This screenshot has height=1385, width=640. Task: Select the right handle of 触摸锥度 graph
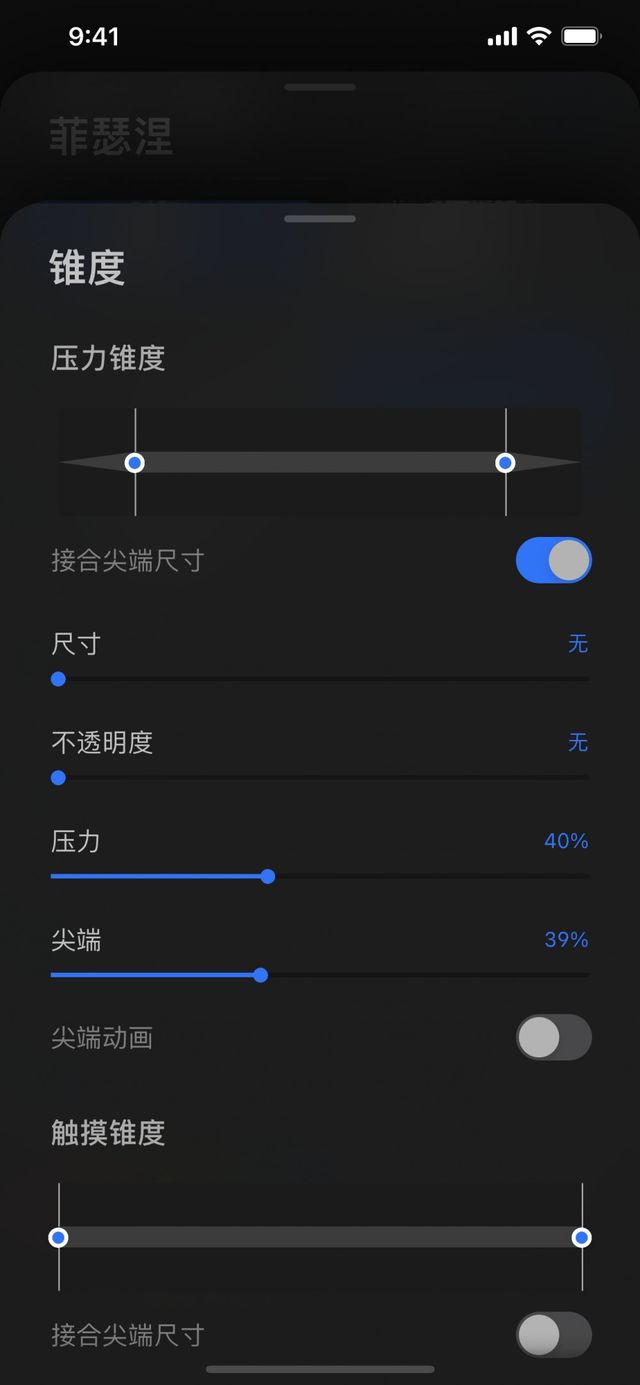(582, 1238)
